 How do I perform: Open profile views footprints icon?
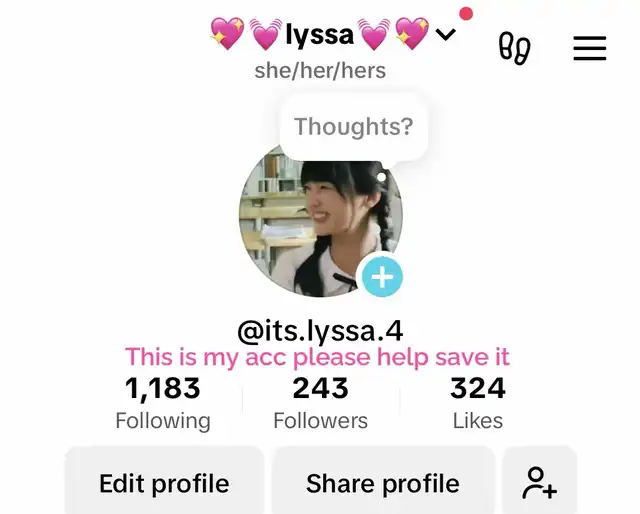514,47
